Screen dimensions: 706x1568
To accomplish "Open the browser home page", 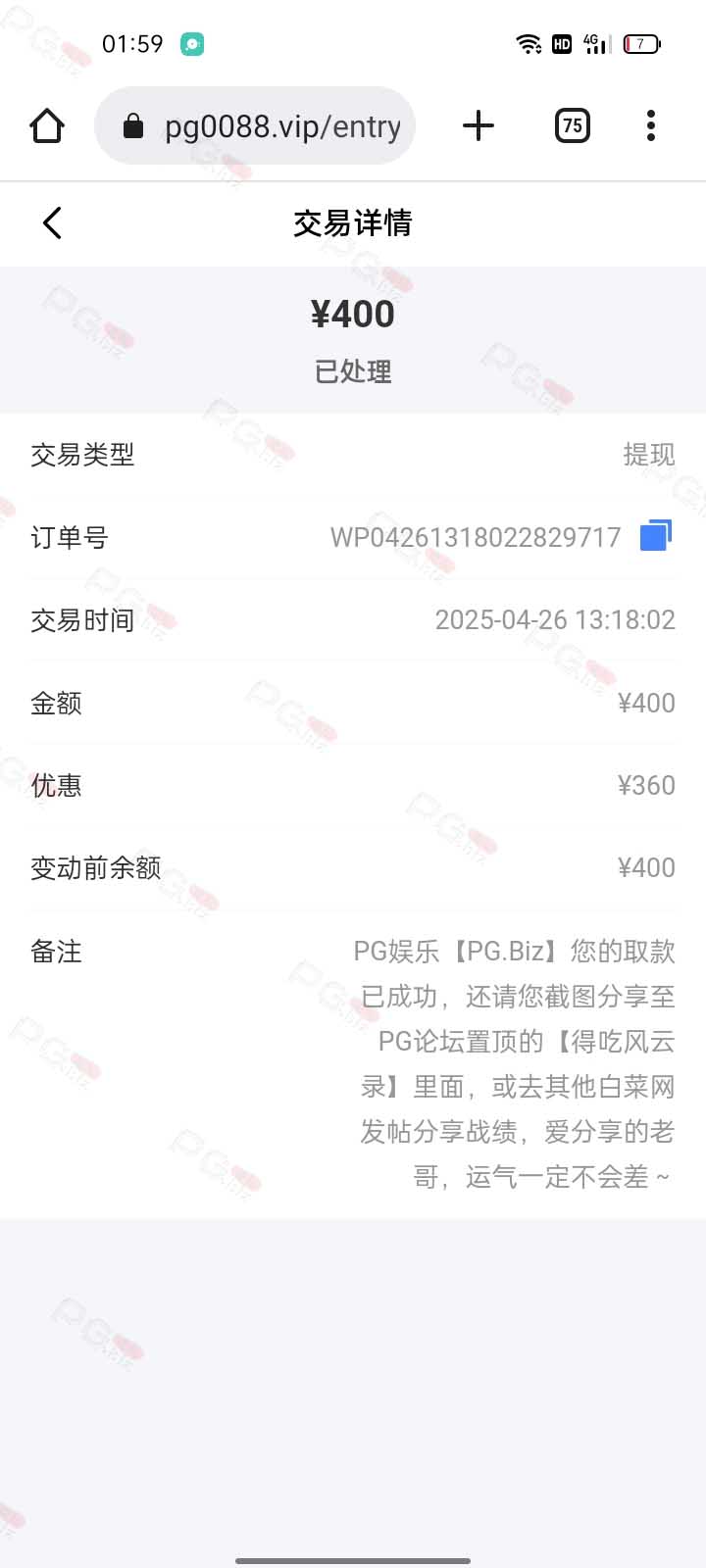I will (47, 125).
